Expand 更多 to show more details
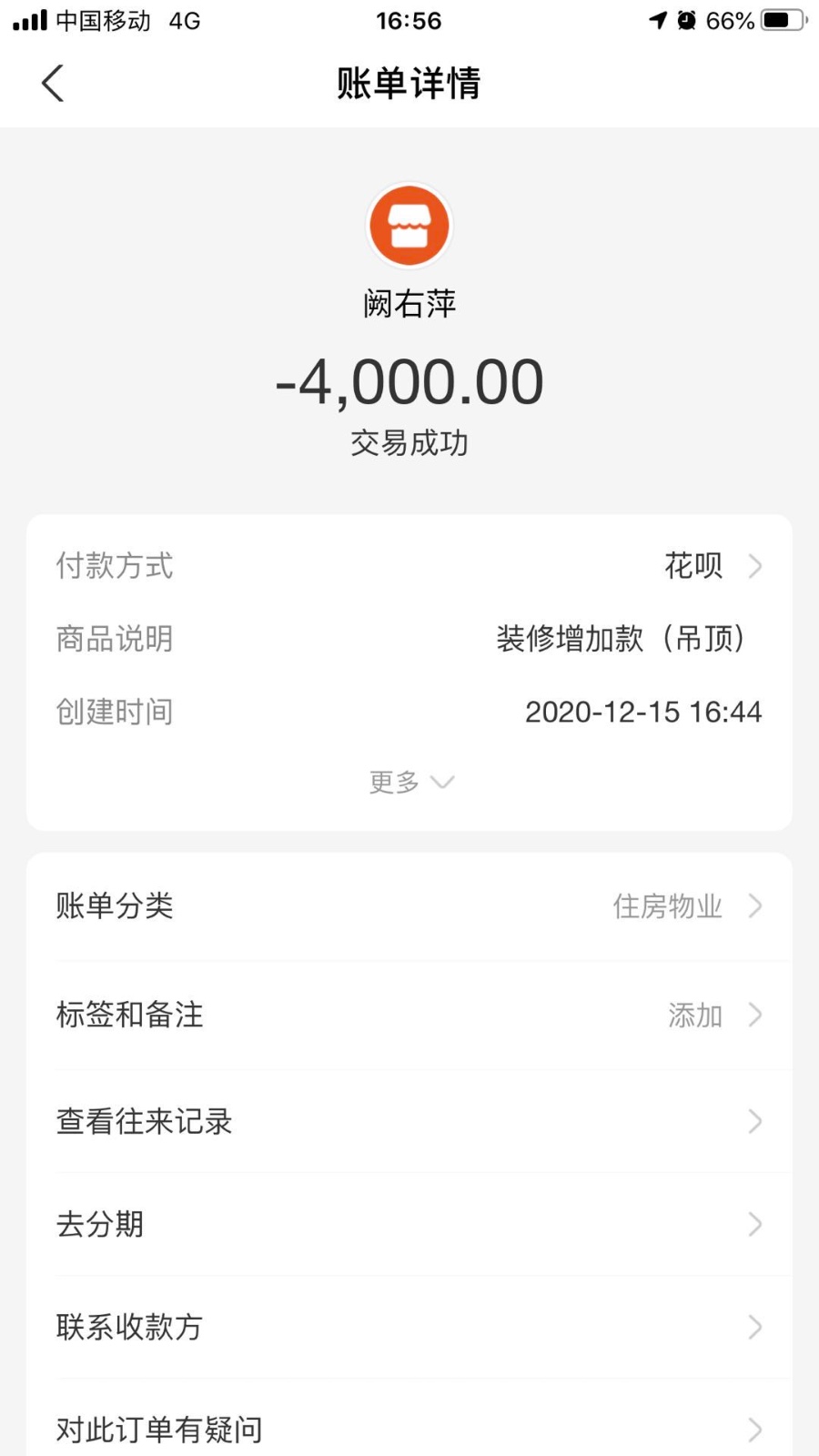Viewport: 819px width, 1456px height. pos(409,782)
